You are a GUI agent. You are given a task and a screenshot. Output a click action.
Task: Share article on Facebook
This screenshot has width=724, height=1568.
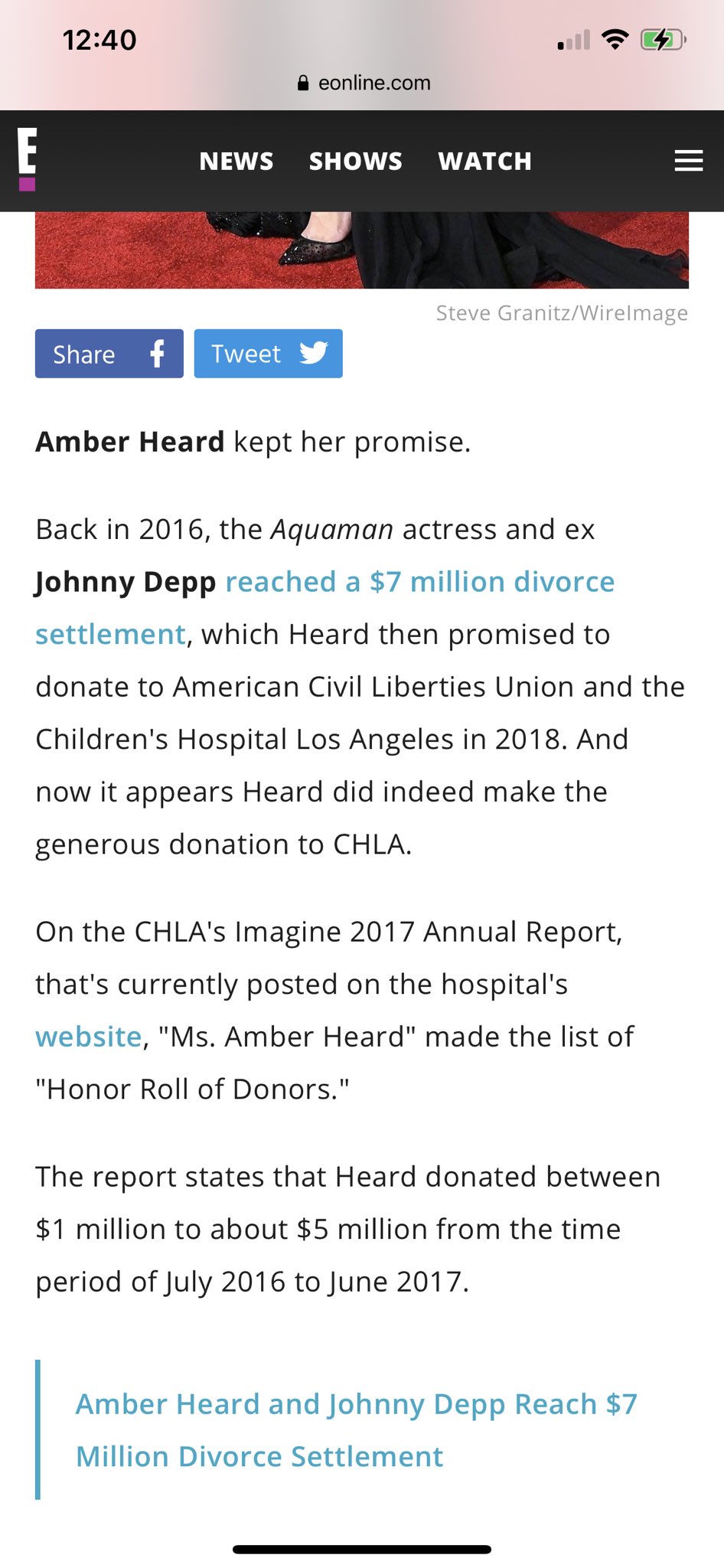point(109,354)
